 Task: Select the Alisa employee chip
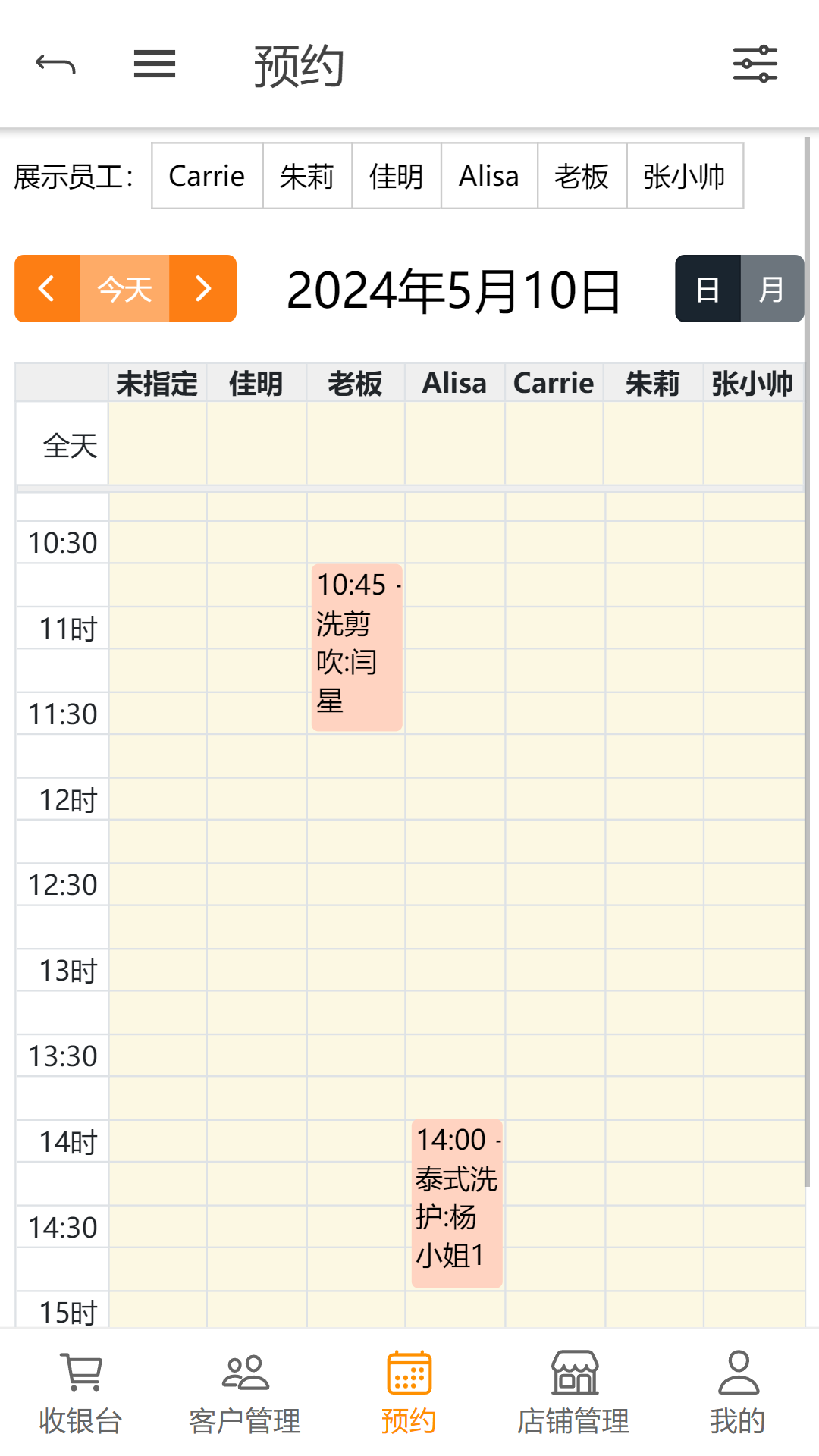(x=489, y=176)
